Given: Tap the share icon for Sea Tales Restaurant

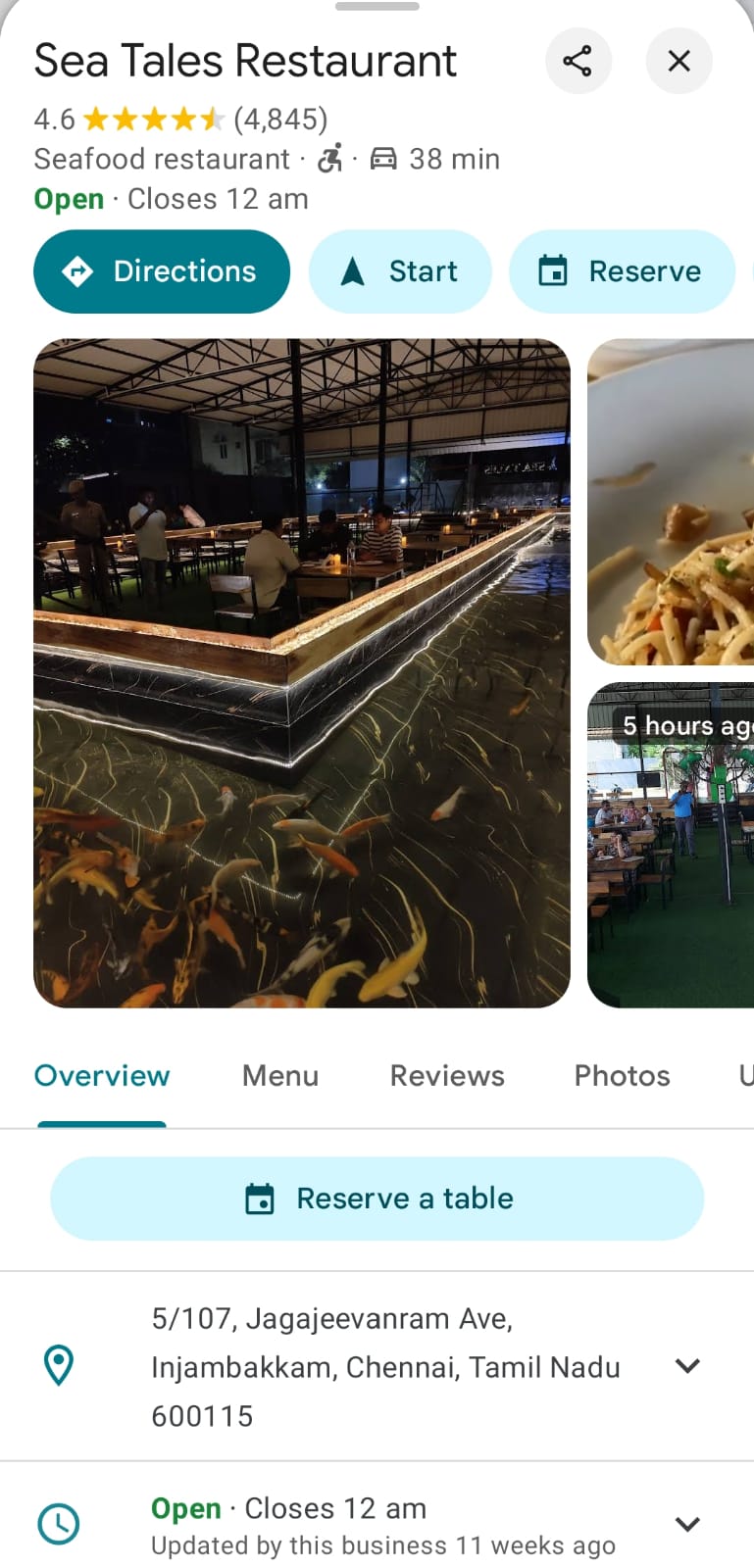Looking at the screenshot, I should tap(578, 61).
